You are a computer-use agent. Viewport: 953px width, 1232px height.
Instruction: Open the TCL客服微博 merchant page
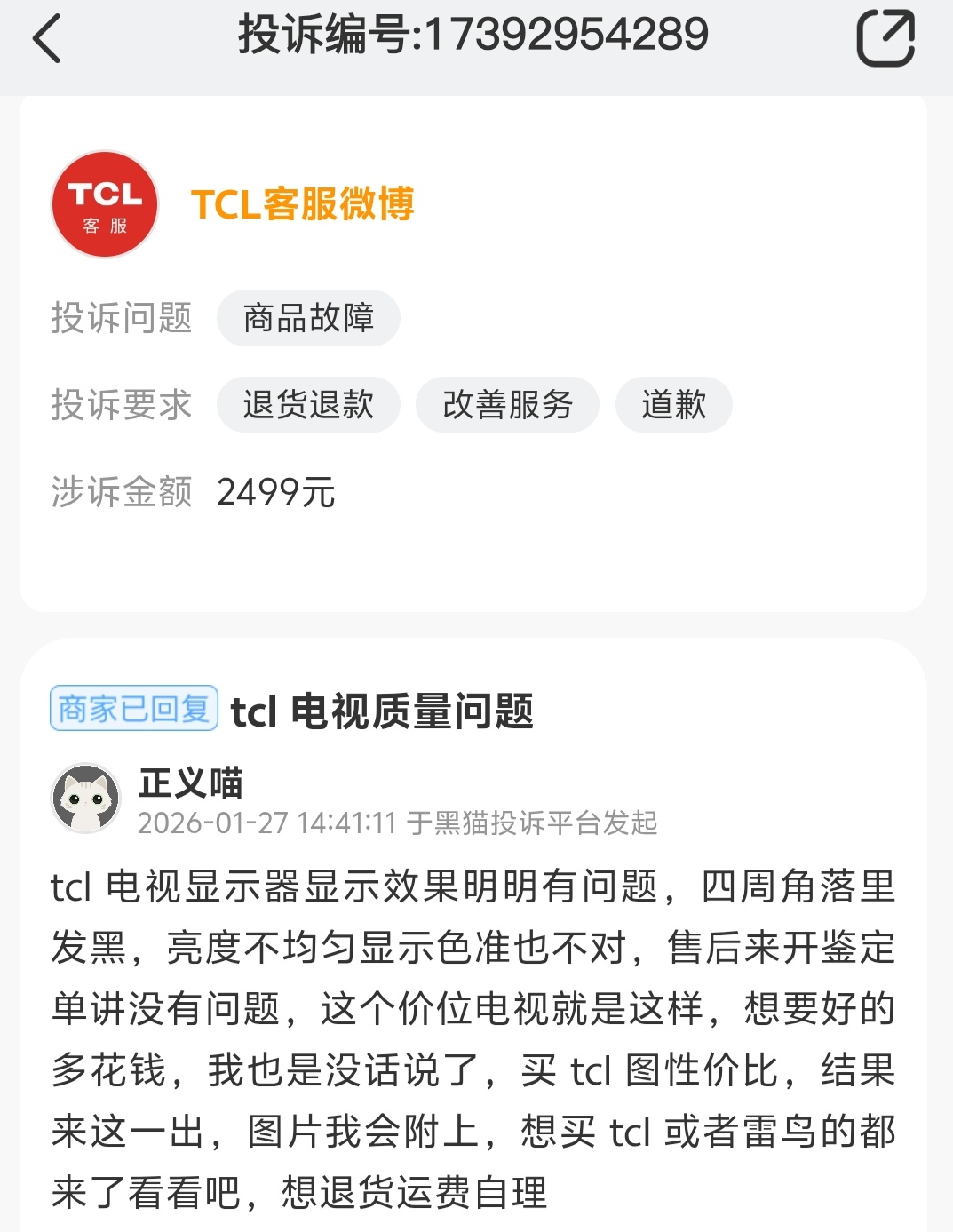302,204
